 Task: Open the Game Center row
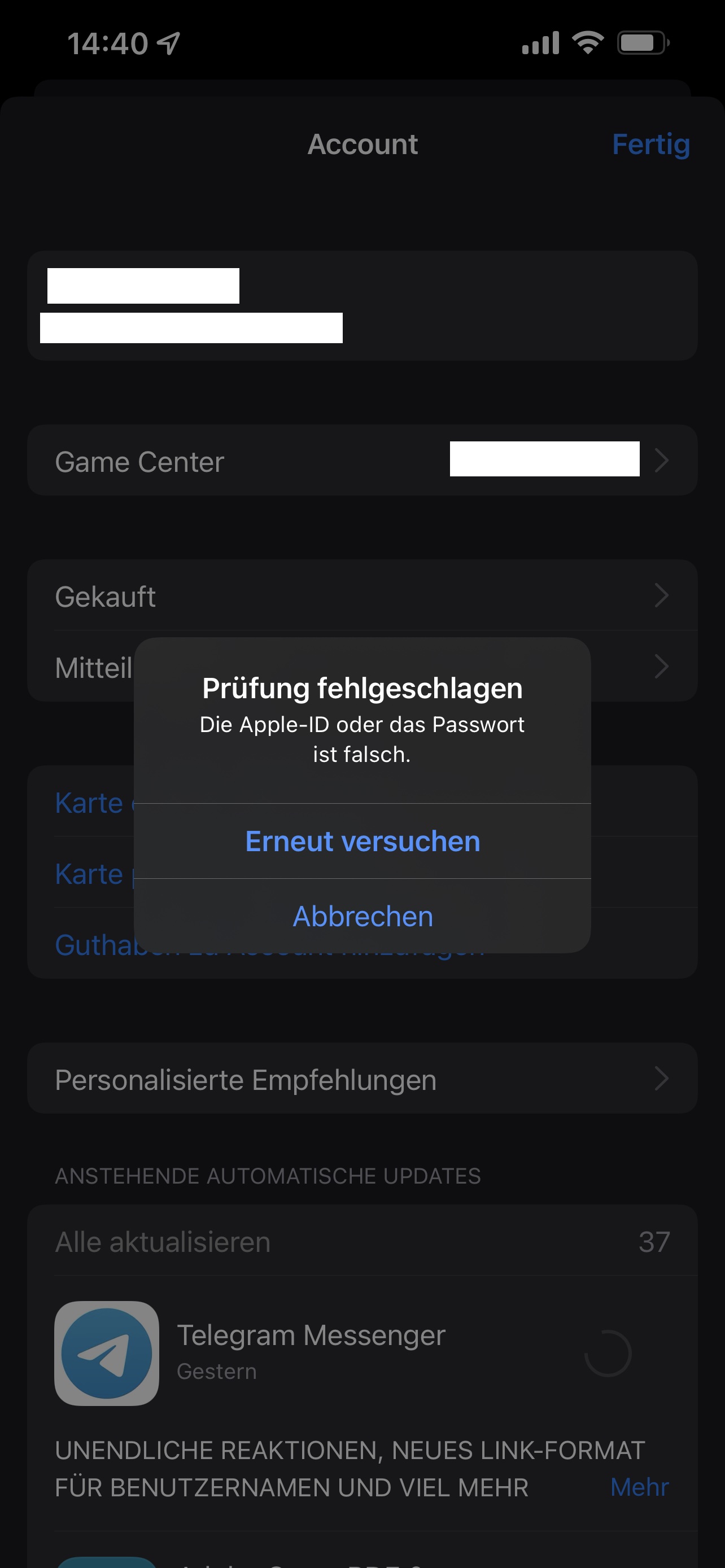pos(362,461)
